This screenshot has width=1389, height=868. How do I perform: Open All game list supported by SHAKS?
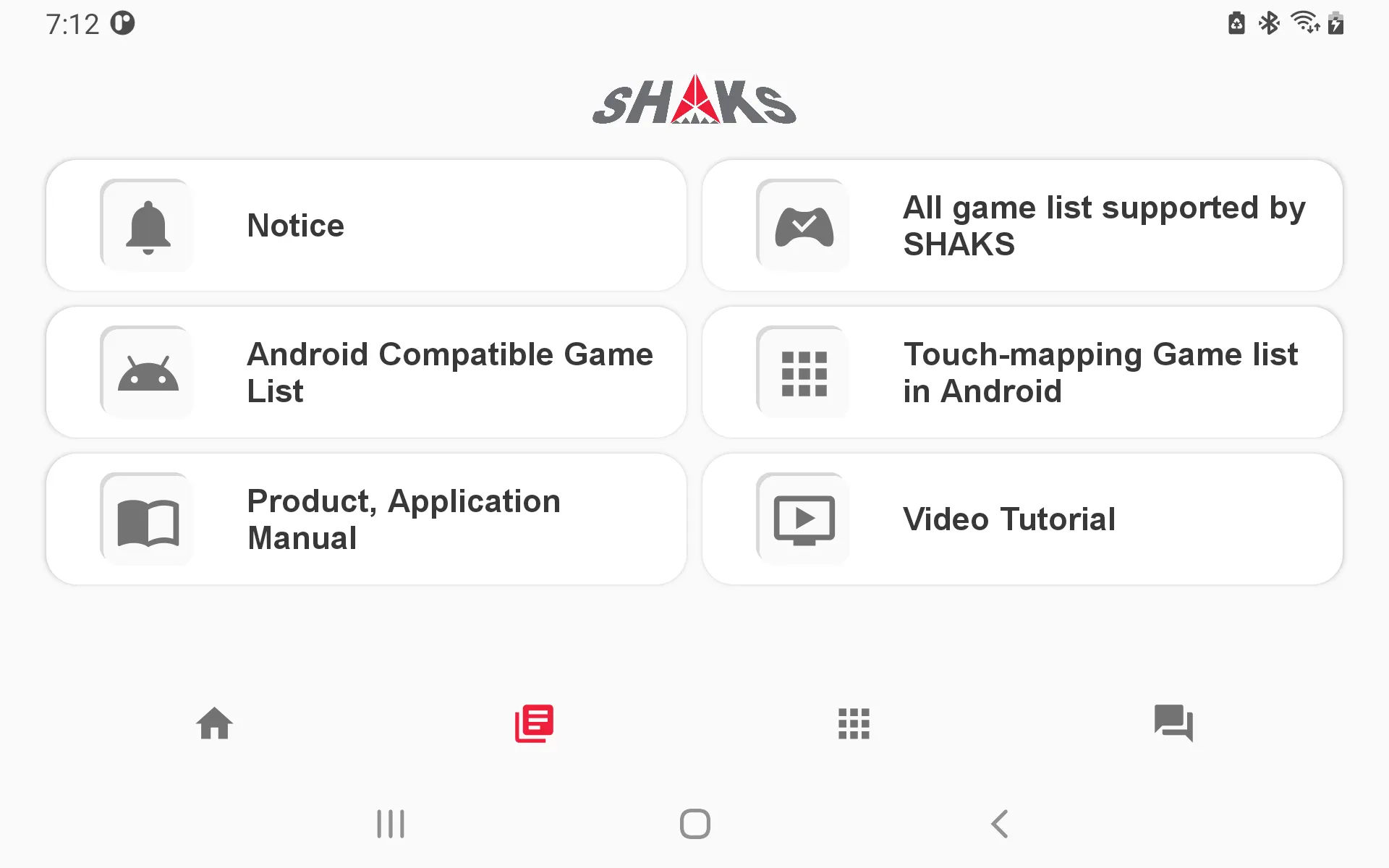[1022, 226]
